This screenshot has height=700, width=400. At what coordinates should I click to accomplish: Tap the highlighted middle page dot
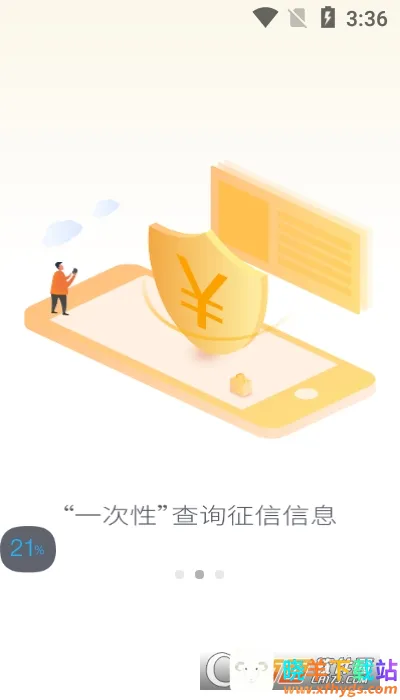click(200, 574)
